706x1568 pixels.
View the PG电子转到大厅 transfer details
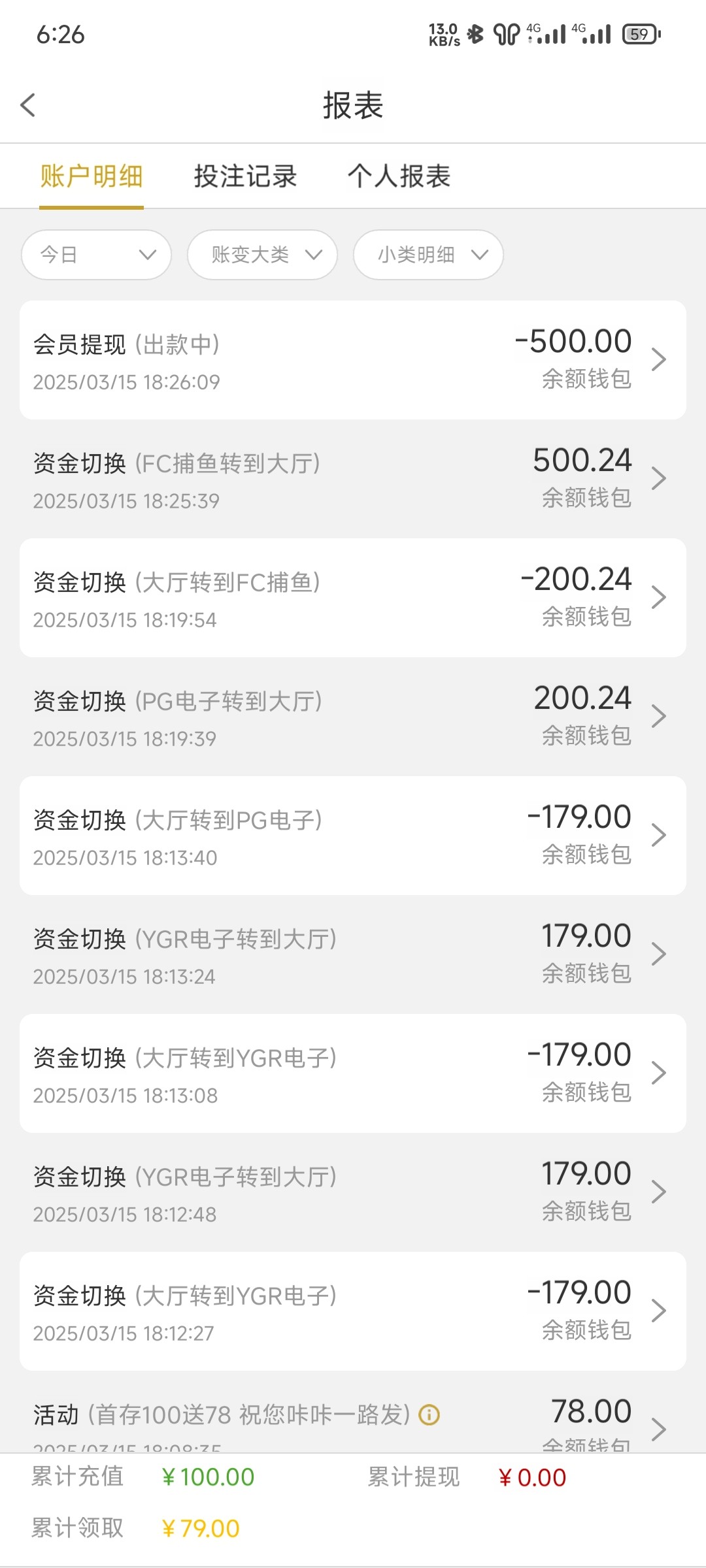pos(353,717)
